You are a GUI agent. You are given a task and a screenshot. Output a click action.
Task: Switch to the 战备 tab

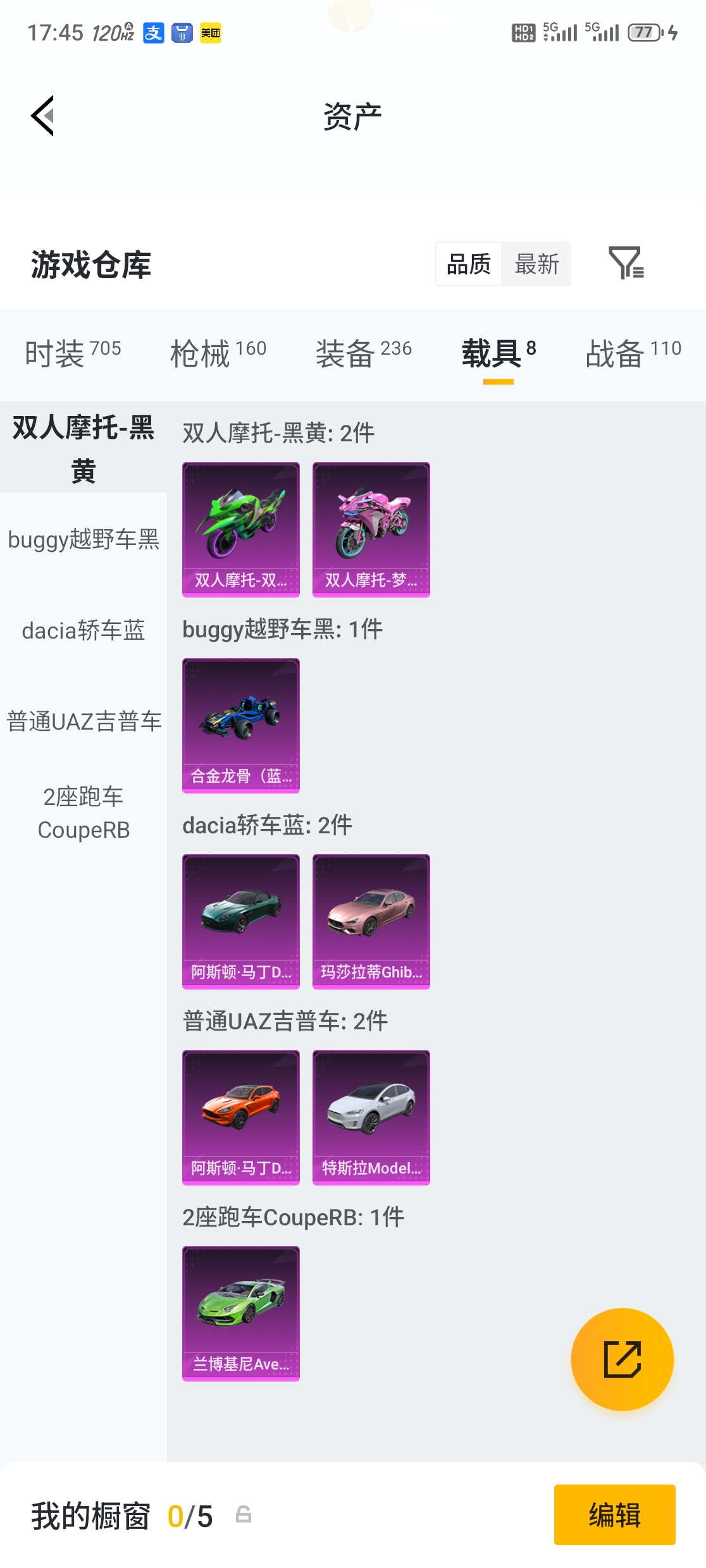point(633,352)
